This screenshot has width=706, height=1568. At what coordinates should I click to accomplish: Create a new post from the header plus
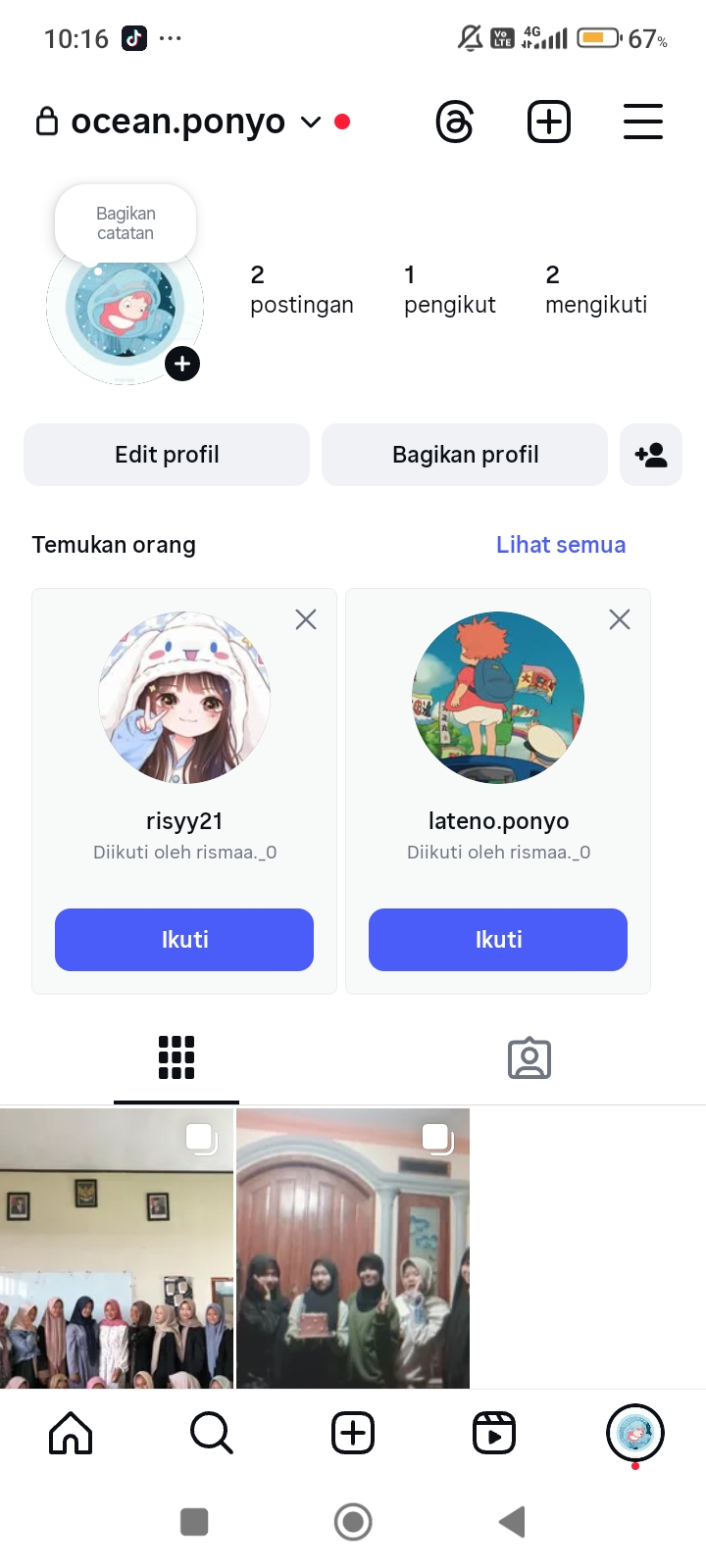(x=549, y=122)
